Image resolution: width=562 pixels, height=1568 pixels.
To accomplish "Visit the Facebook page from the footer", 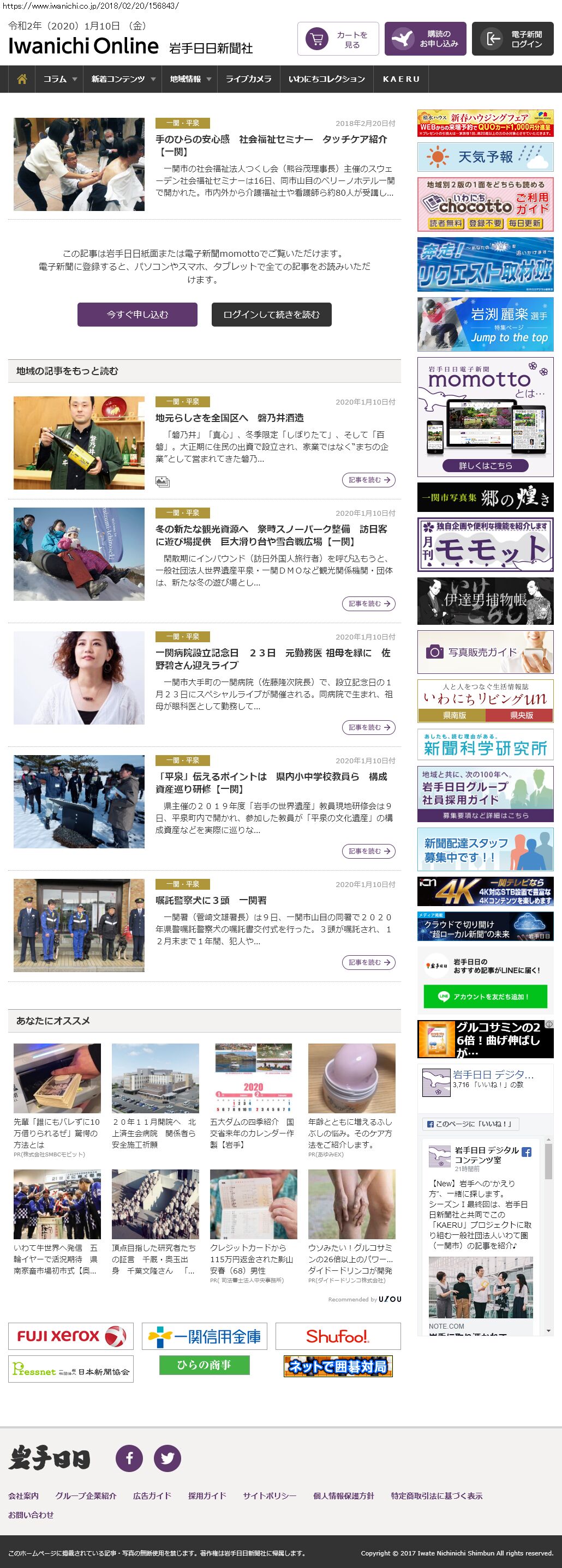I will (129, 1458).
